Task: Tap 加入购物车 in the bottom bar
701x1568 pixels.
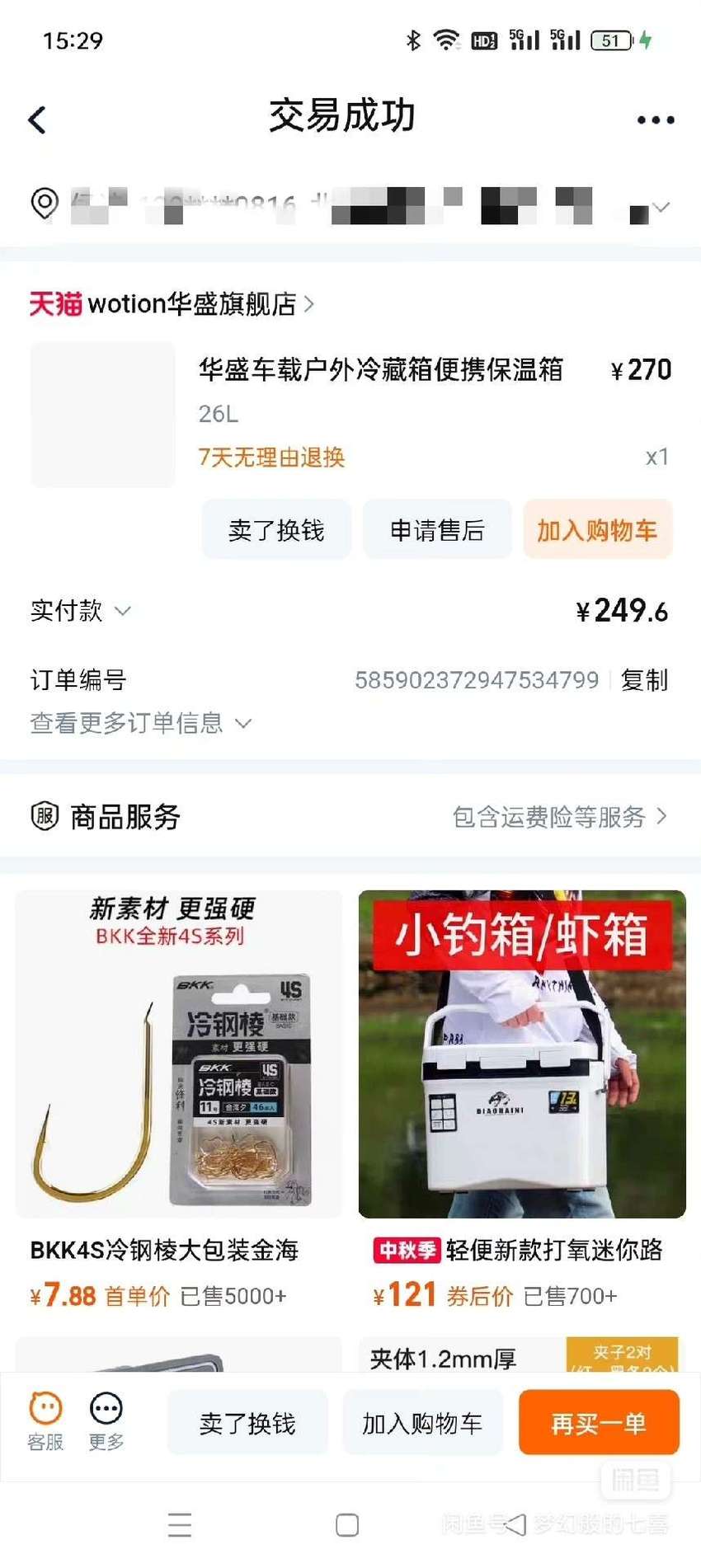Action: pos(422,1423)
